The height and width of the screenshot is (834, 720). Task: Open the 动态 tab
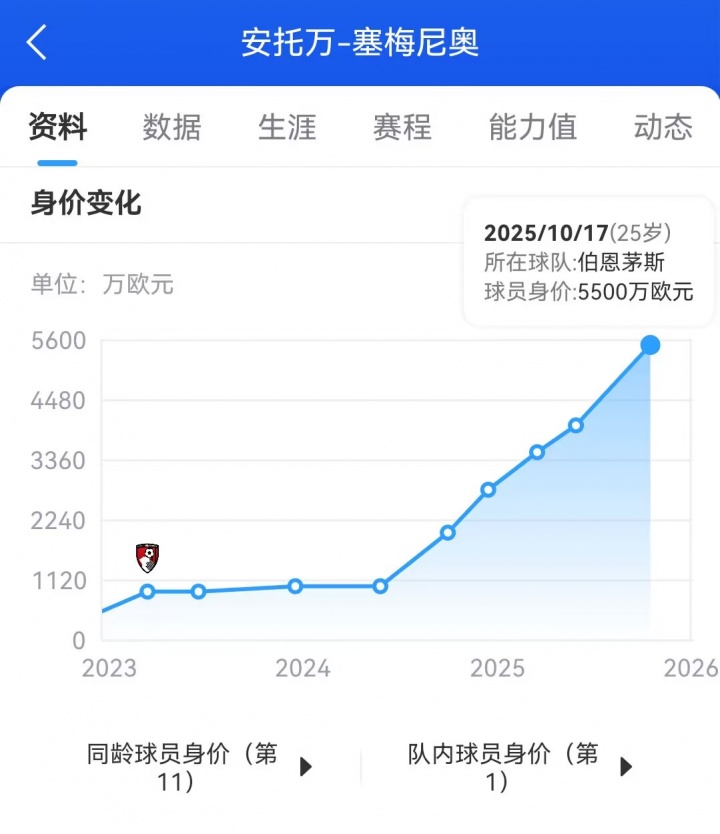(x=662, y=127)
